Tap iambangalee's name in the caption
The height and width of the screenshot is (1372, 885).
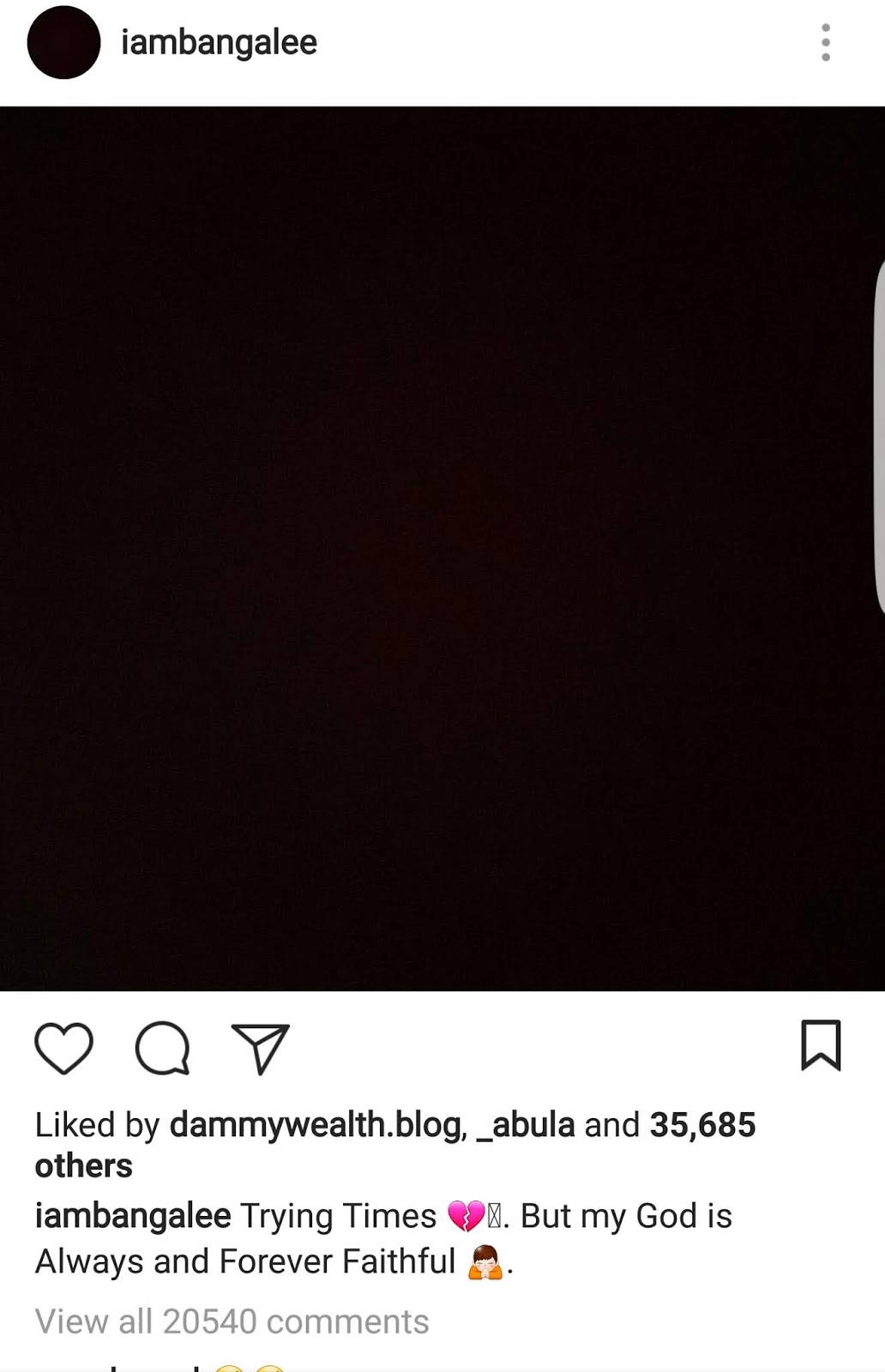(x=133, y=1216)
